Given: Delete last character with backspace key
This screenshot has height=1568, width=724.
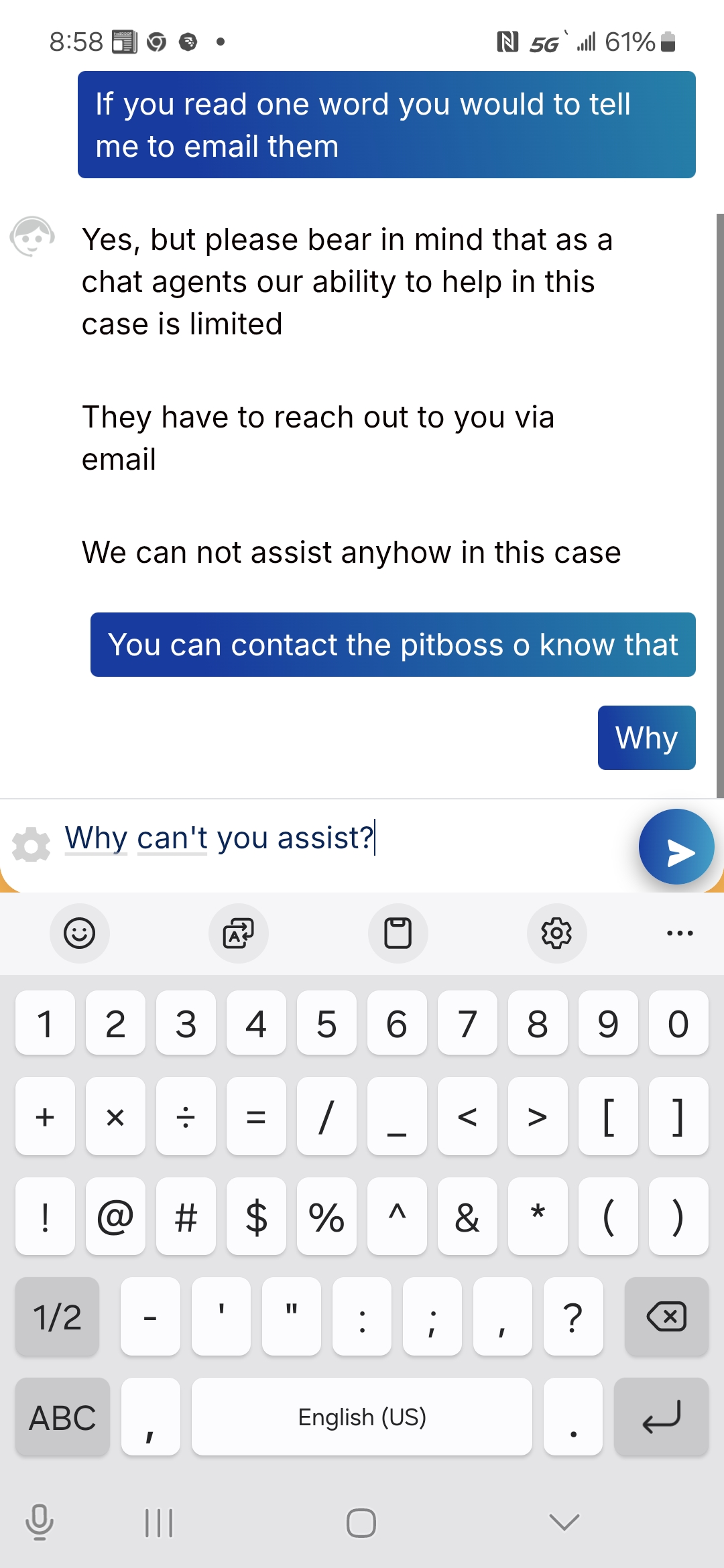Looking at the screenshot, I should [x=666, y=1317].
